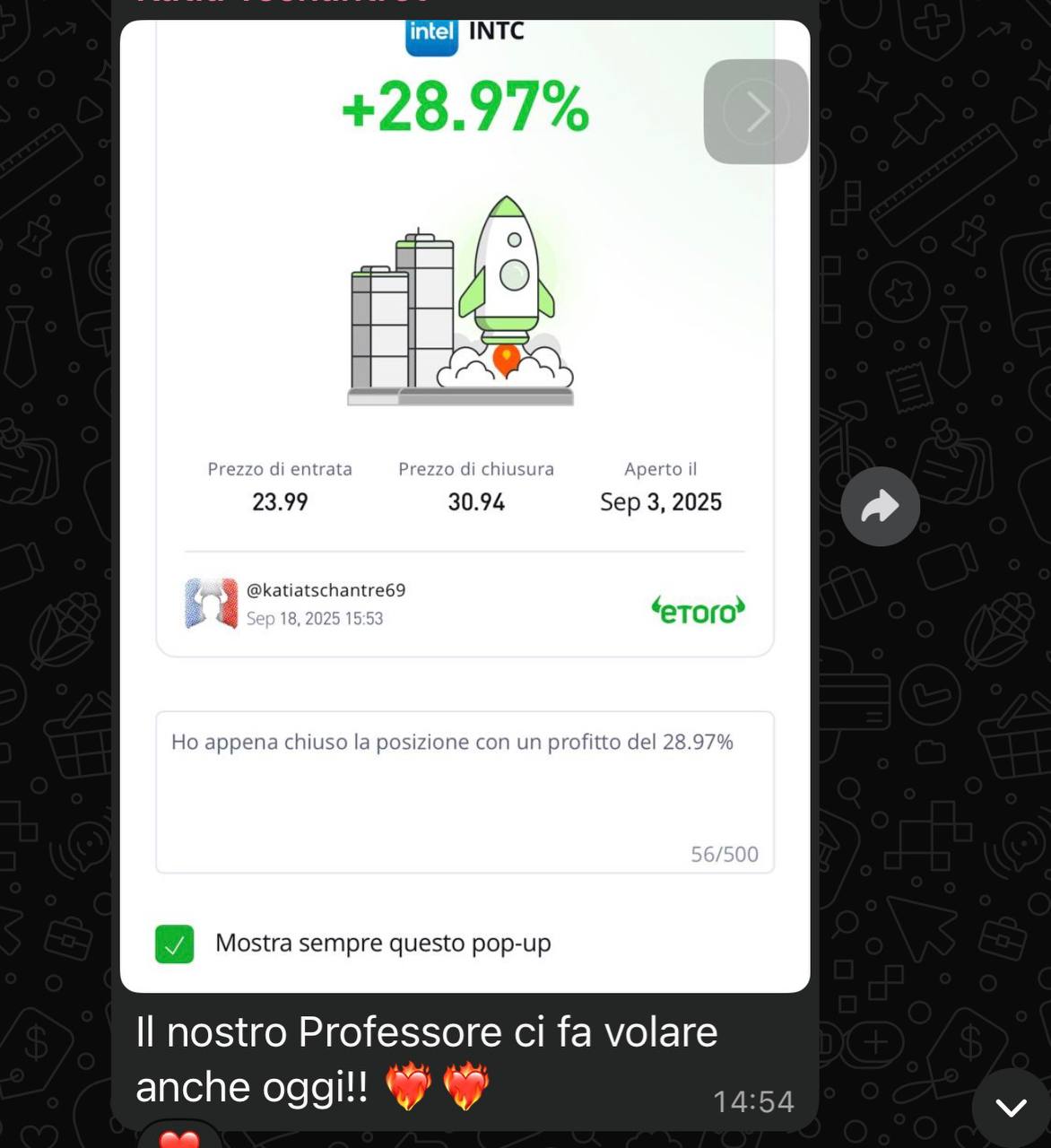The height and width of the screenshot is (1148, 1051).
Task: Open the Sep 18, 2025 timestamp link
Action: tap(316, 619)
